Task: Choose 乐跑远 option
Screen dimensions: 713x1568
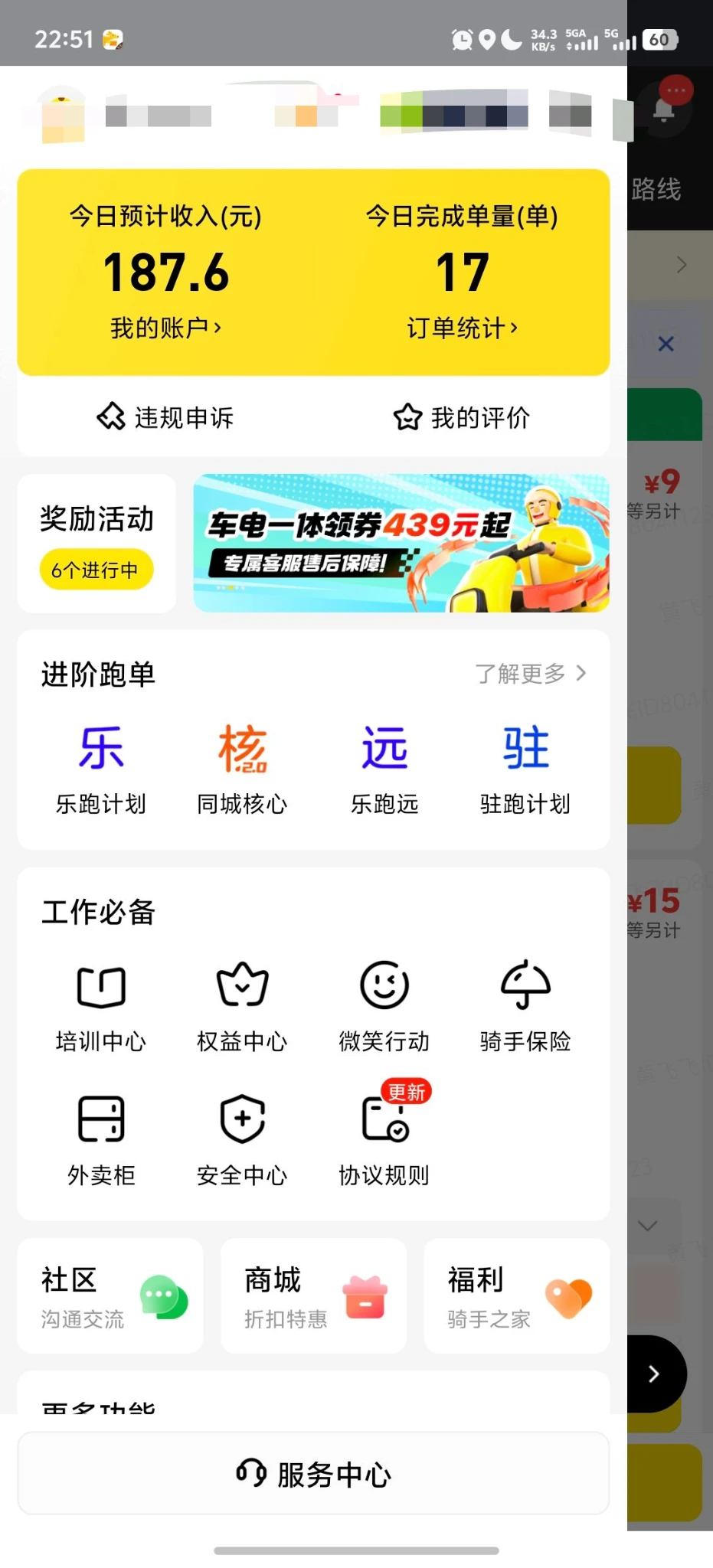Action: click(384, 769)
